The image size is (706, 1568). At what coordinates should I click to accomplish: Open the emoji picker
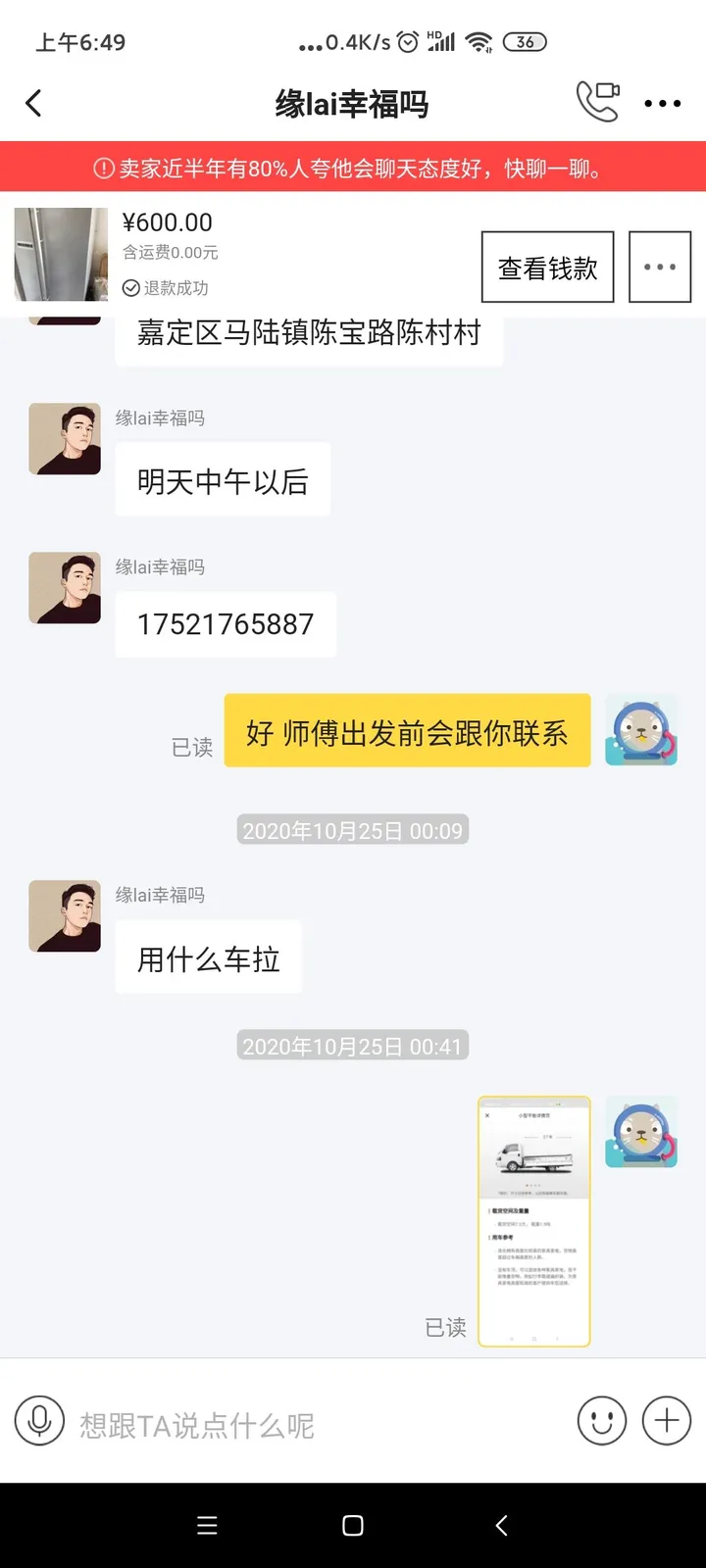click(602, 1419)
